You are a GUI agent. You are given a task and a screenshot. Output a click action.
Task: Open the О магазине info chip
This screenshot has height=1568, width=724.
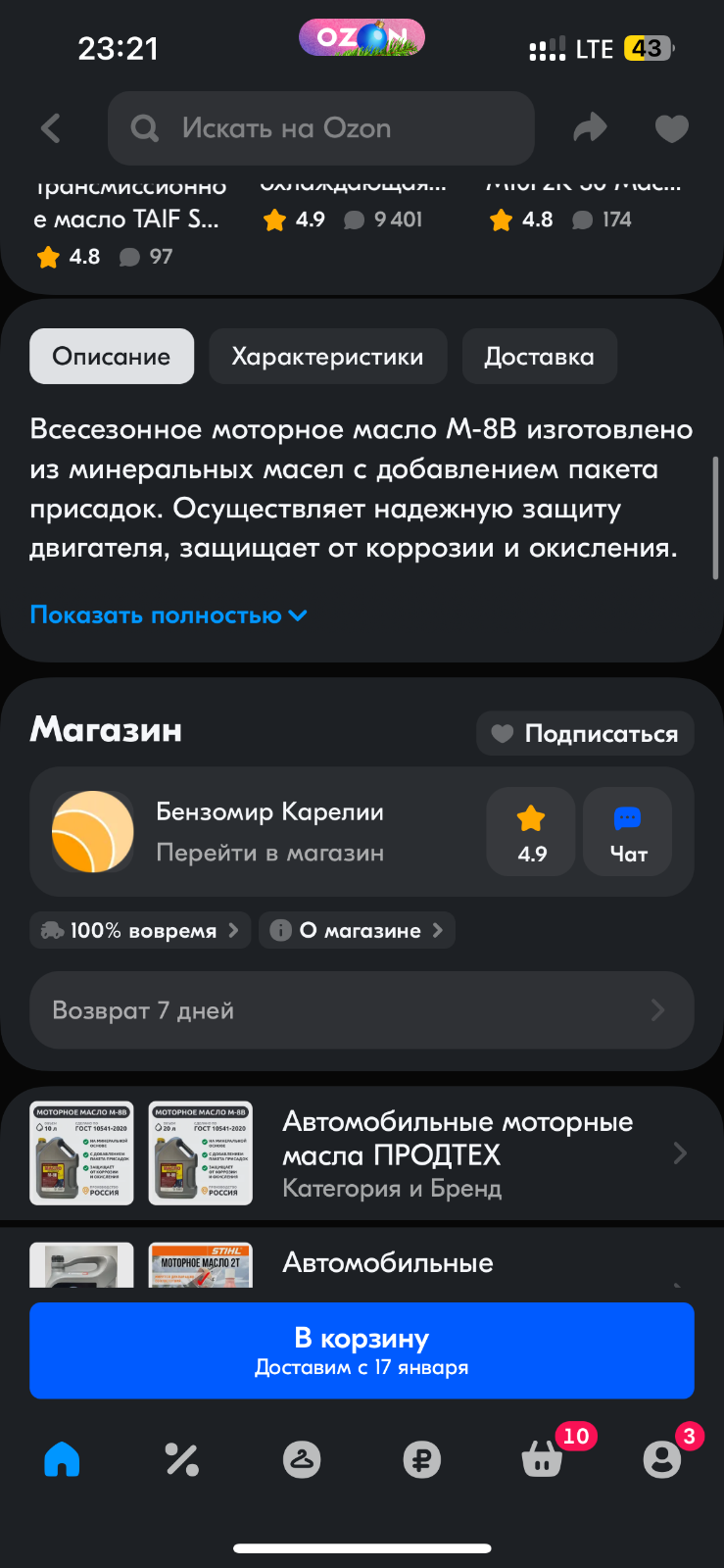[358, 930]
